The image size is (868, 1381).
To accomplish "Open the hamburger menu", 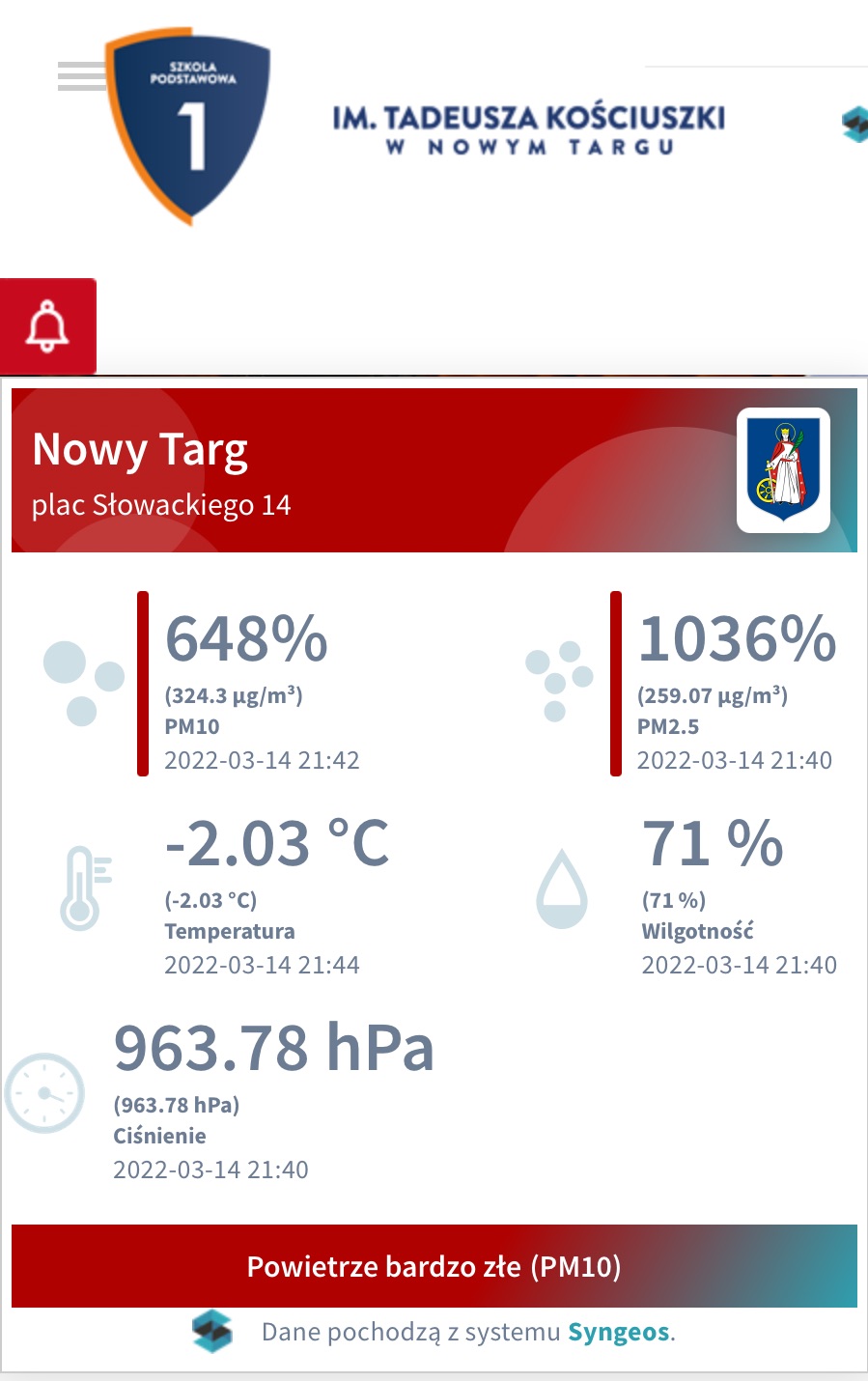I will click(81, 75).
